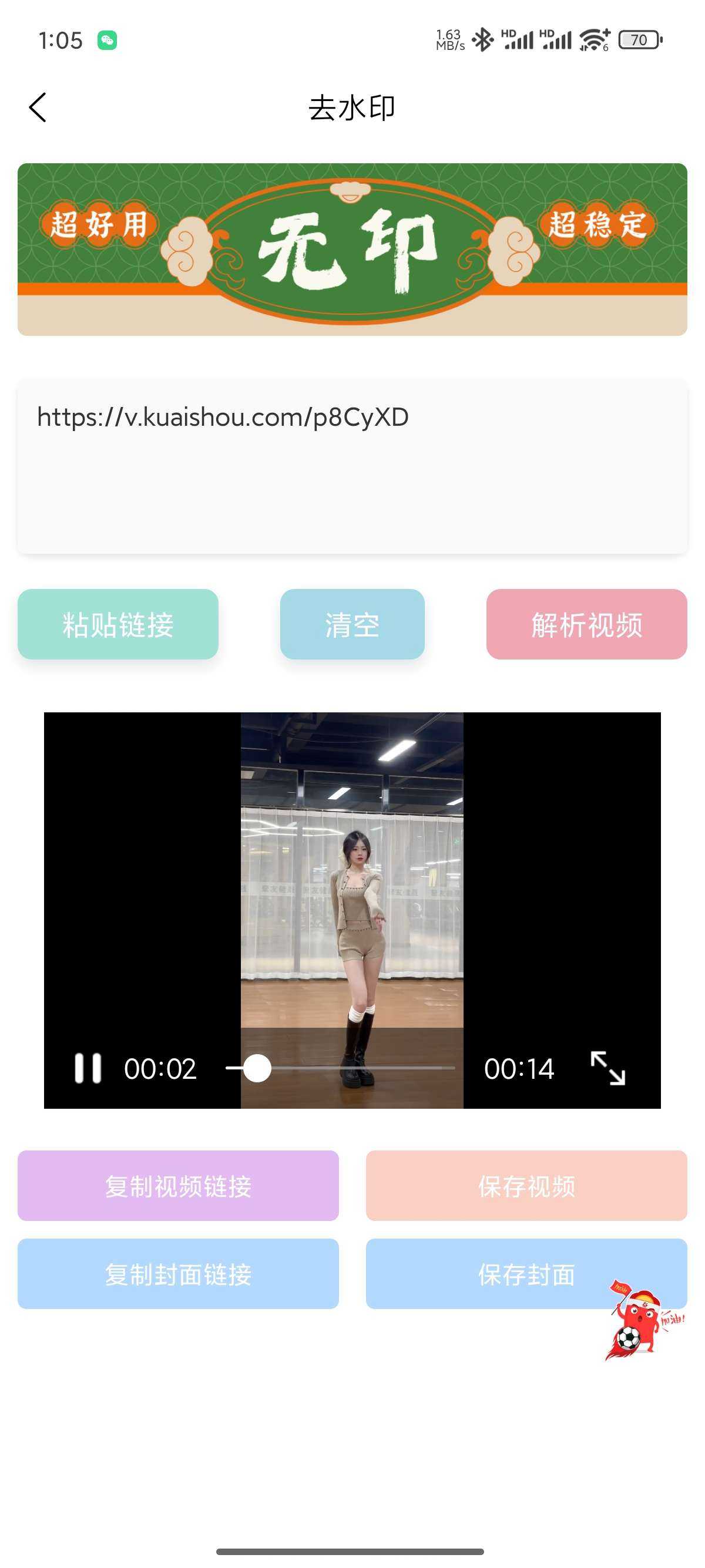Viewport: 705px width, 1568px height.
Task: Tap 复制封面链接 button
Action: tap(178, 1274)
